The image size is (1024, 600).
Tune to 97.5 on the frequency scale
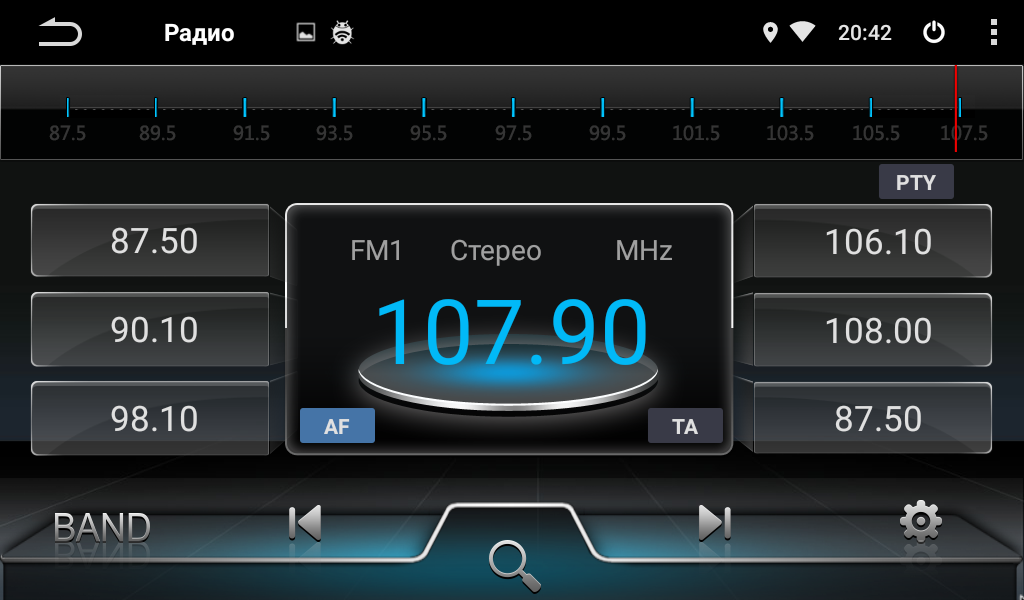513,108
